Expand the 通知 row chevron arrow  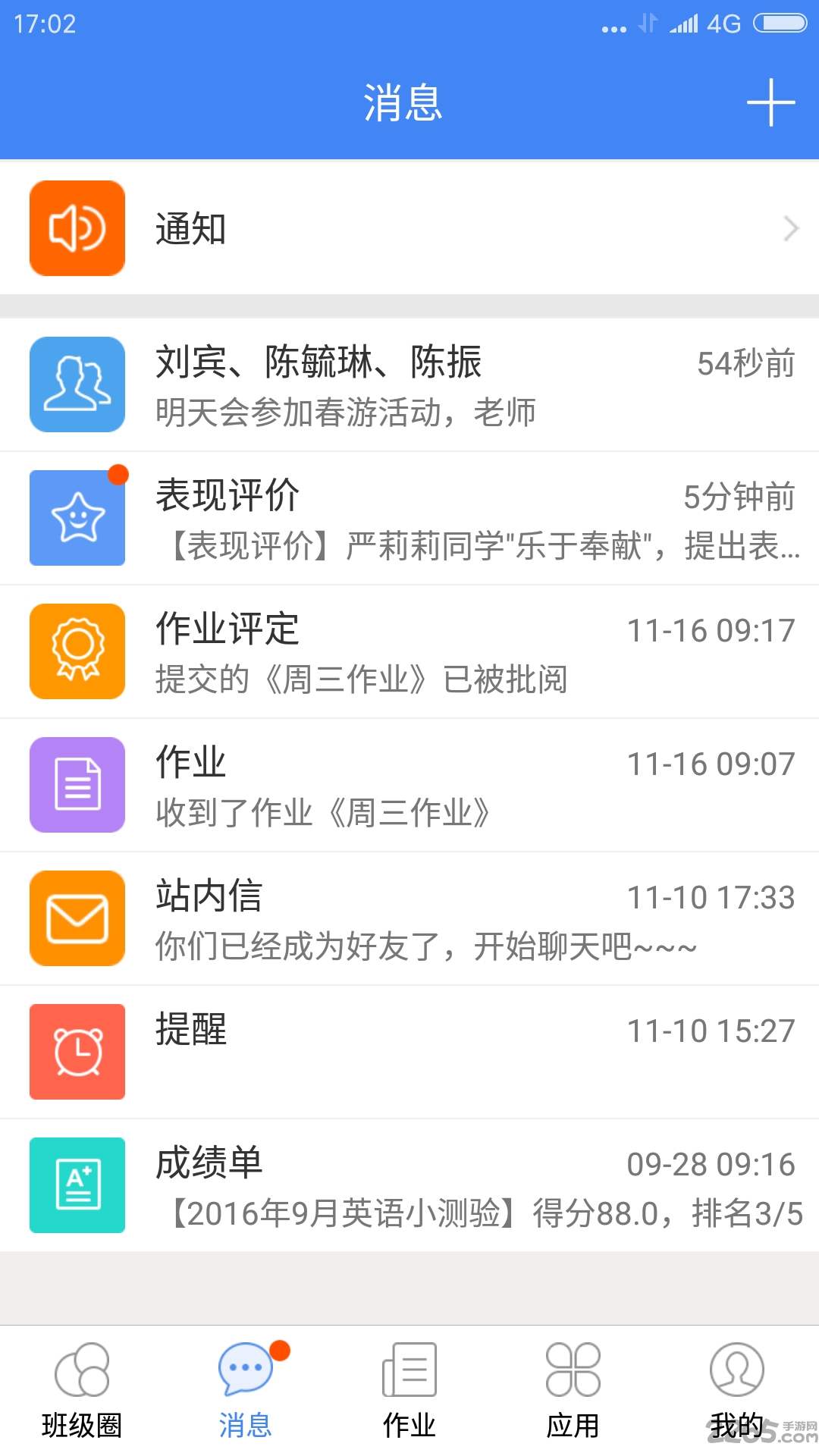pyautogui.click(x=791, y=227)
